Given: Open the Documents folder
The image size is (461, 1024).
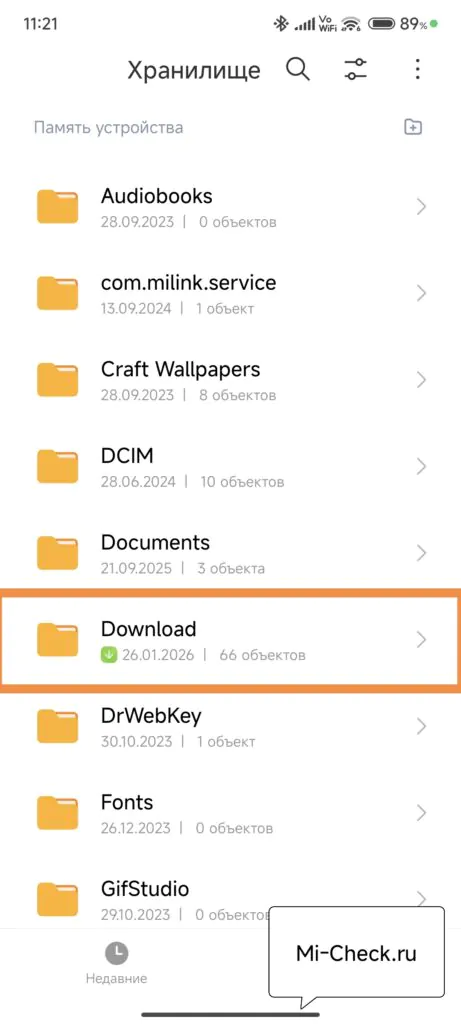Looking at the screenshot, I should coord(230,553).
